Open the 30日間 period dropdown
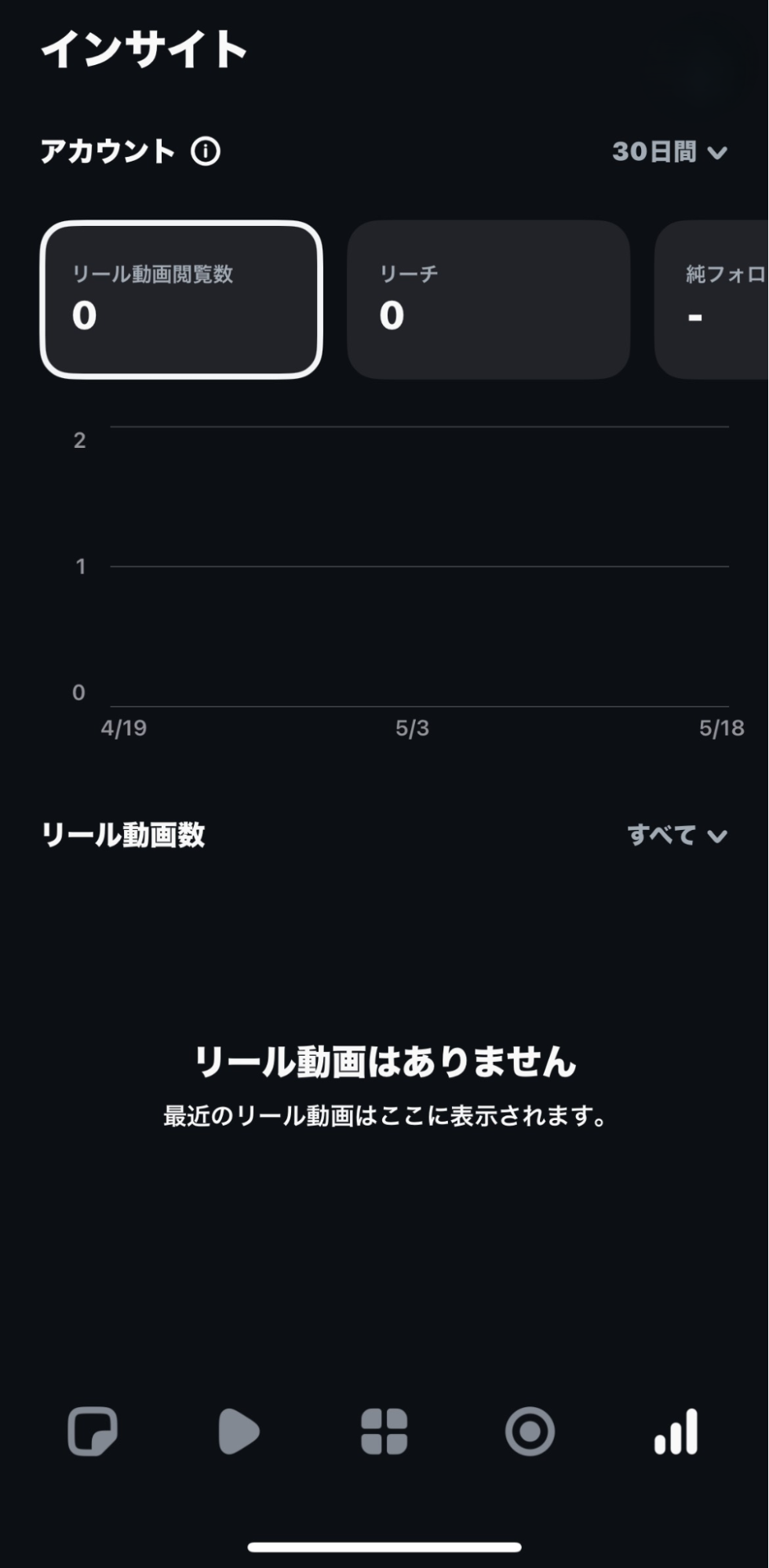Image resolution: width=769 pixels, height=1568 pixels. (x=669, y=151)
